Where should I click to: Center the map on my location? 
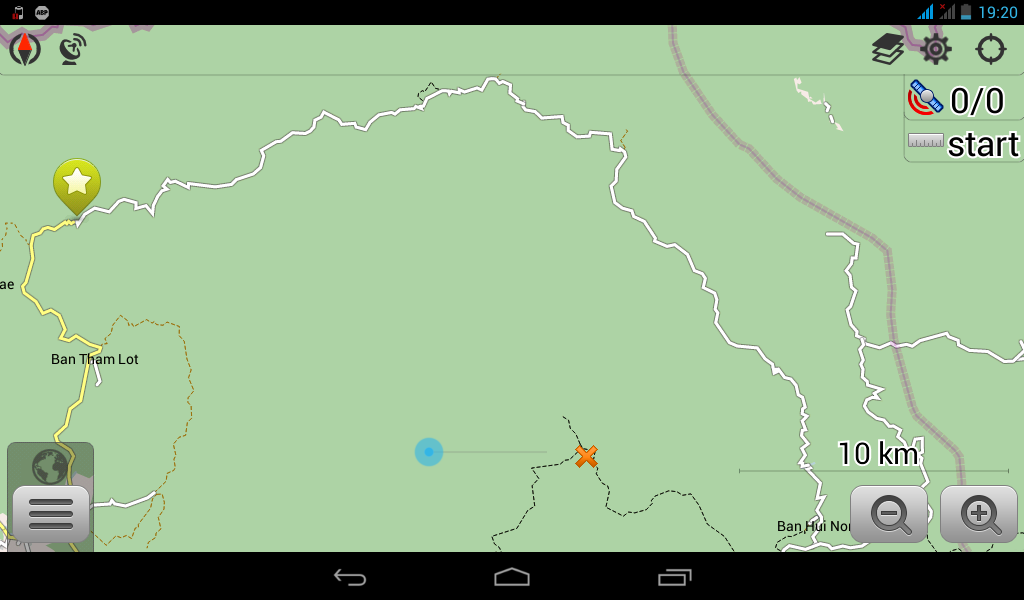pyautogui.click(x=990, y=49)
